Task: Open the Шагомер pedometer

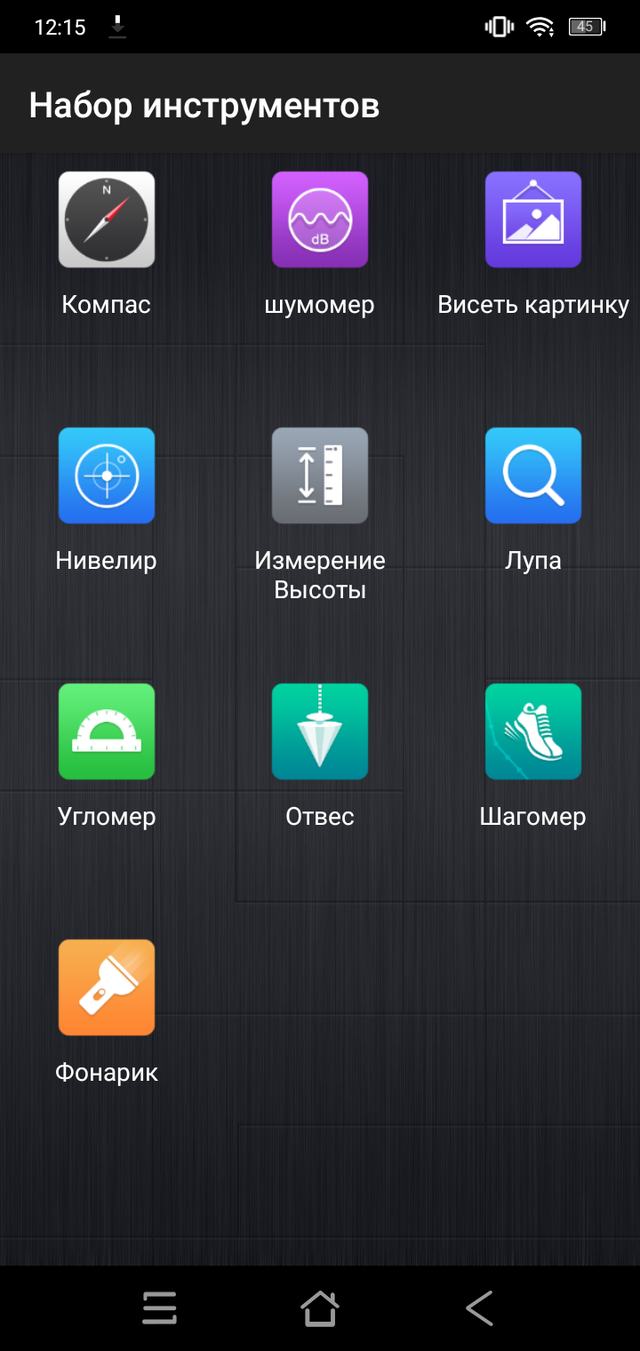Action: pos(533,732)
